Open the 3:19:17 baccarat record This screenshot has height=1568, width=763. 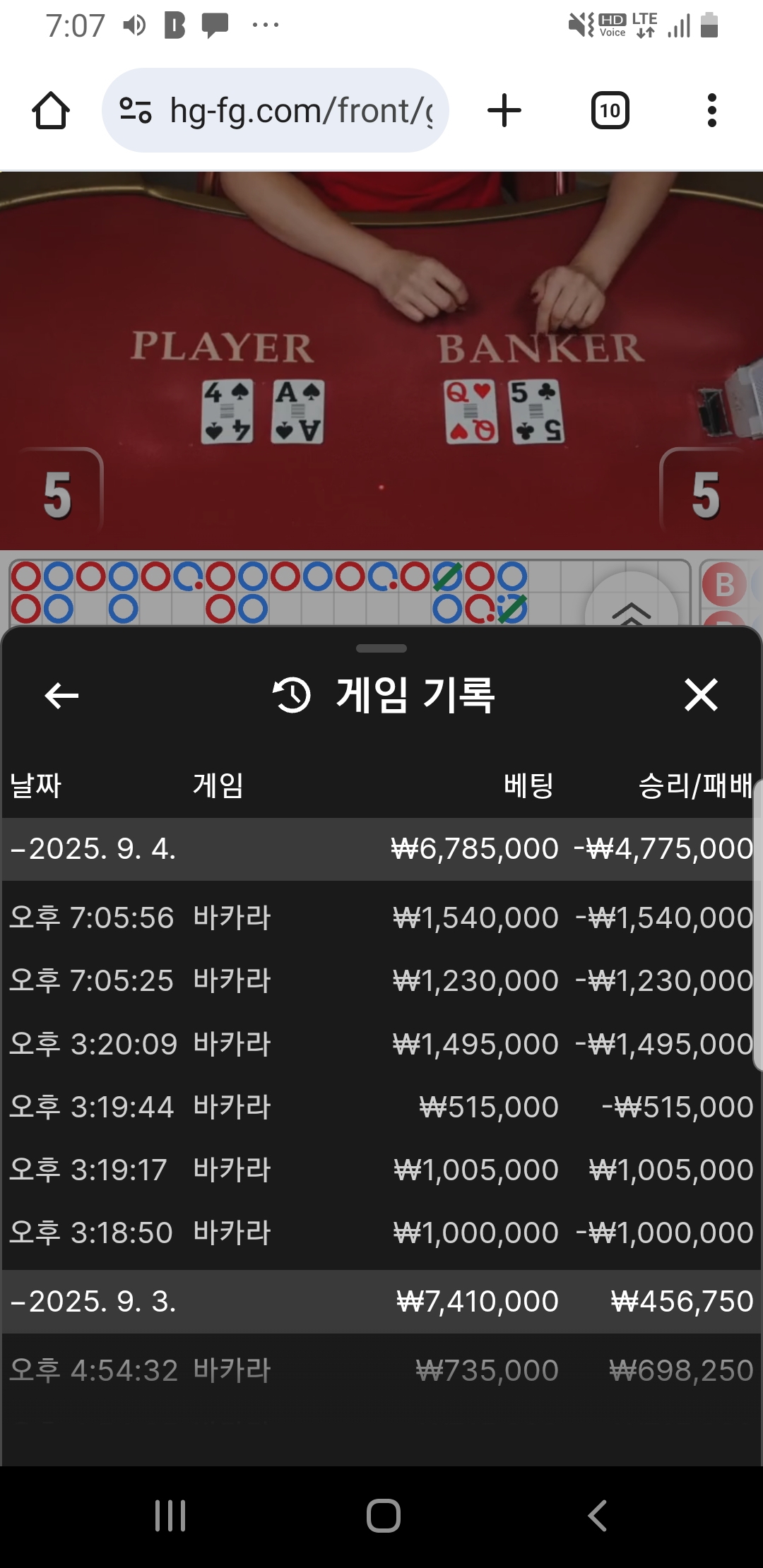381,1170
